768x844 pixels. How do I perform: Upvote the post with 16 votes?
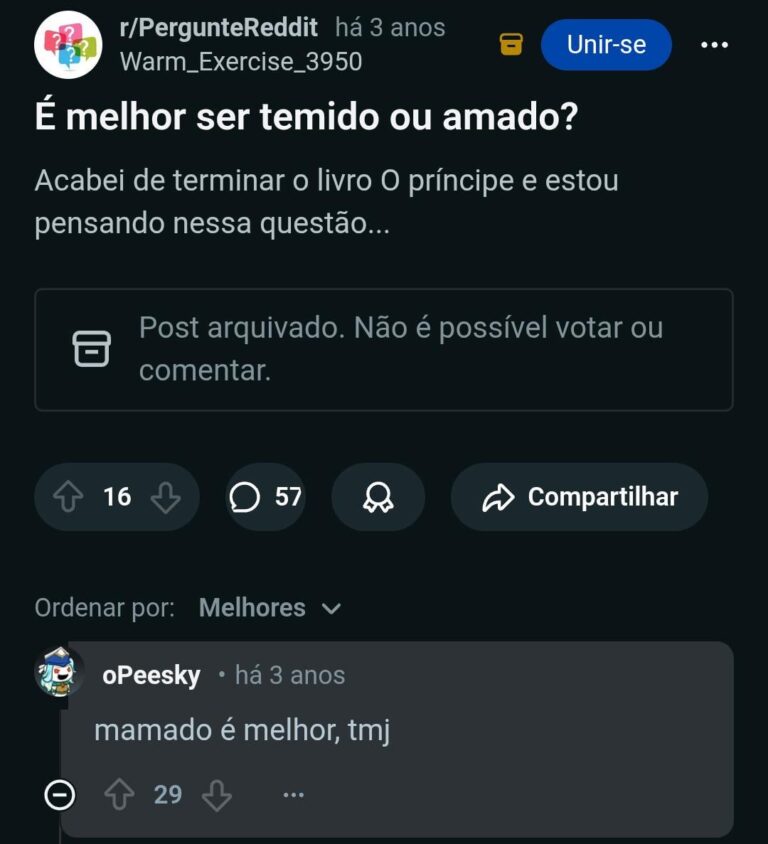tap(69, 497)
